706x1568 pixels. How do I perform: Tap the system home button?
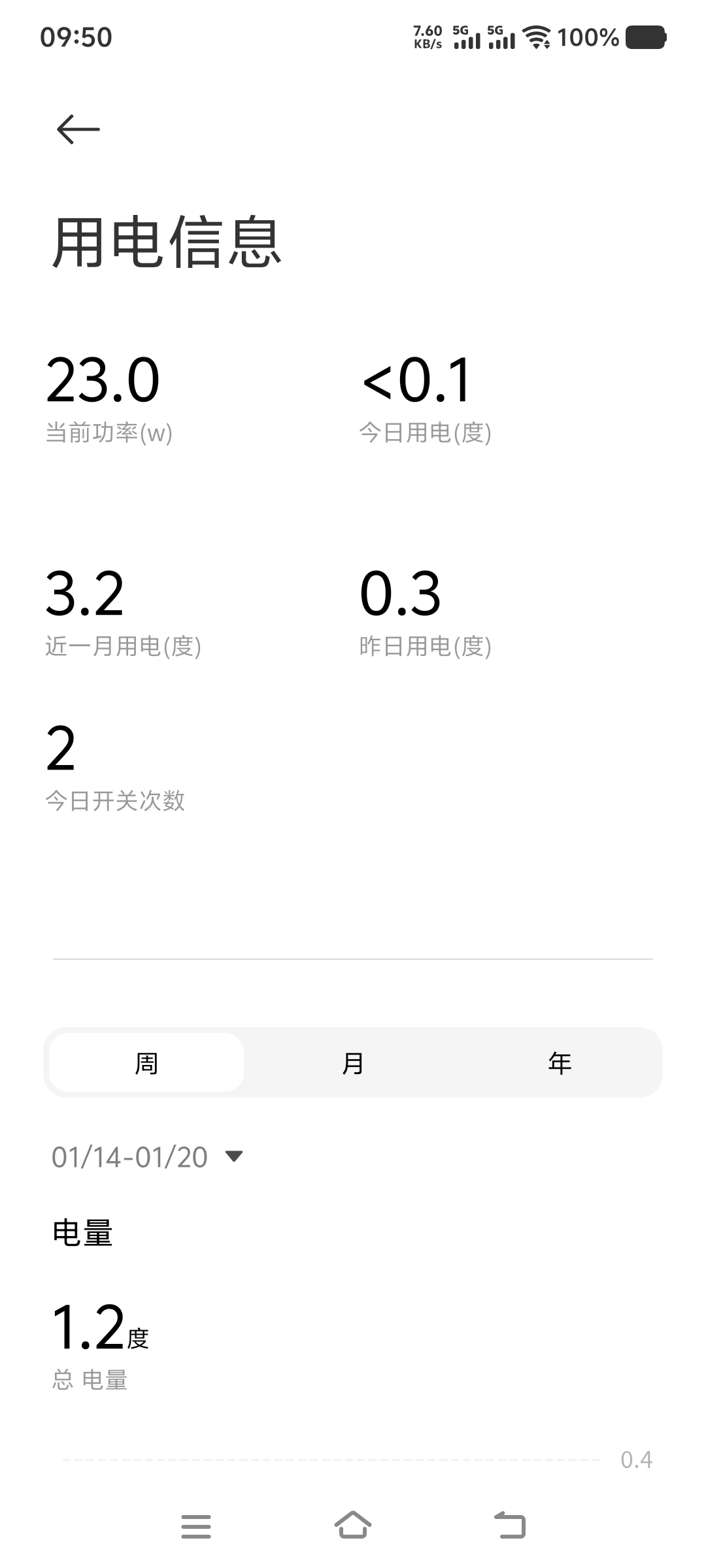pos(353,1526)
